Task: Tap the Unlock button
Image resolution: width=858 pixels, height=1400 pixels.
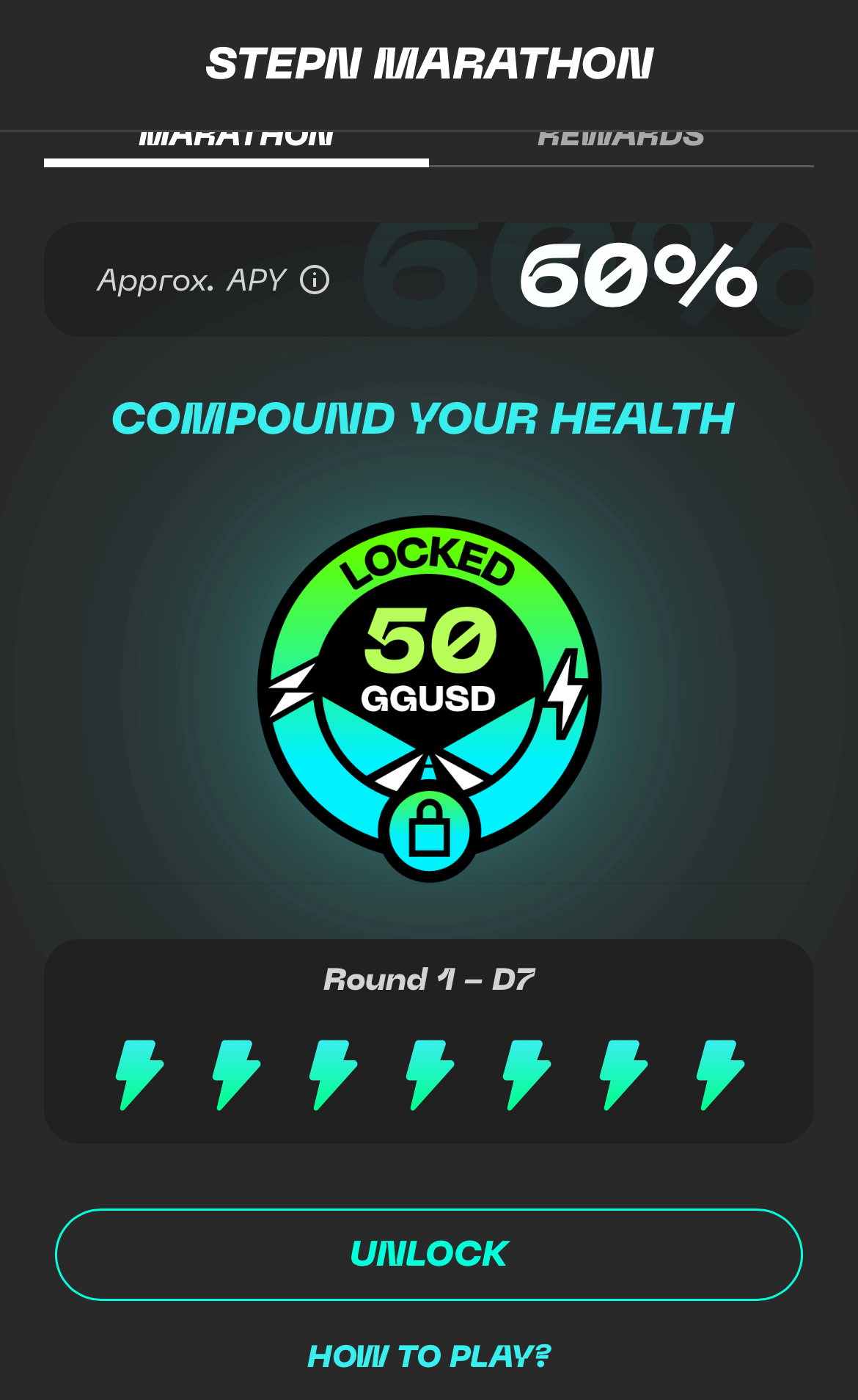Action: point(429,1254)
